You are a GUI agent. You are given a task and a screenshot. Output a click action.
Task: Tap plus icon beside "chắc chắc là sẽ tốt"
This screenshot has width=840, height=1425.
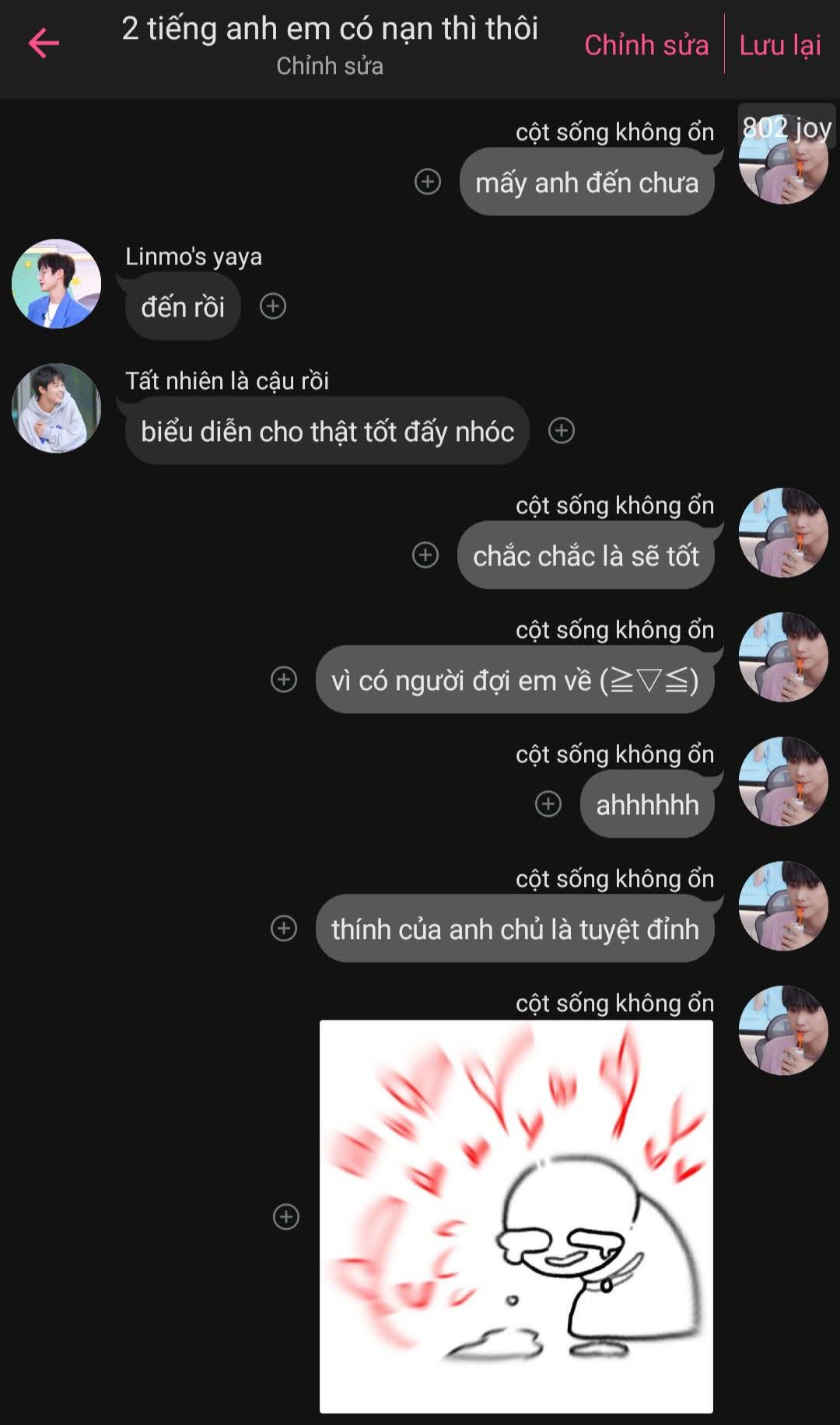coord(425,555)
